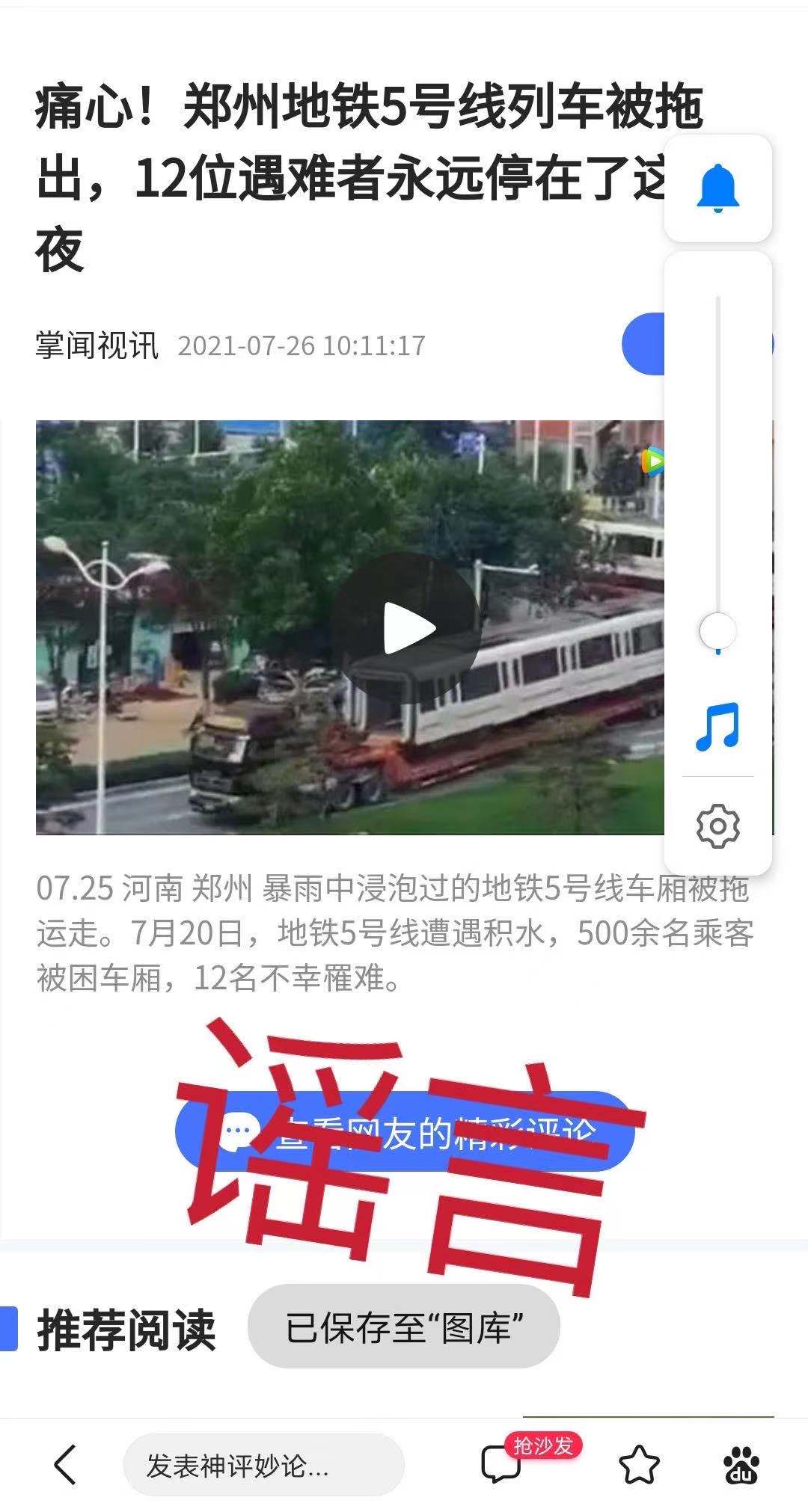808x1512 pixels.
Task: Open the 掌闻视讯 author page
Action: tap(97, 345)
